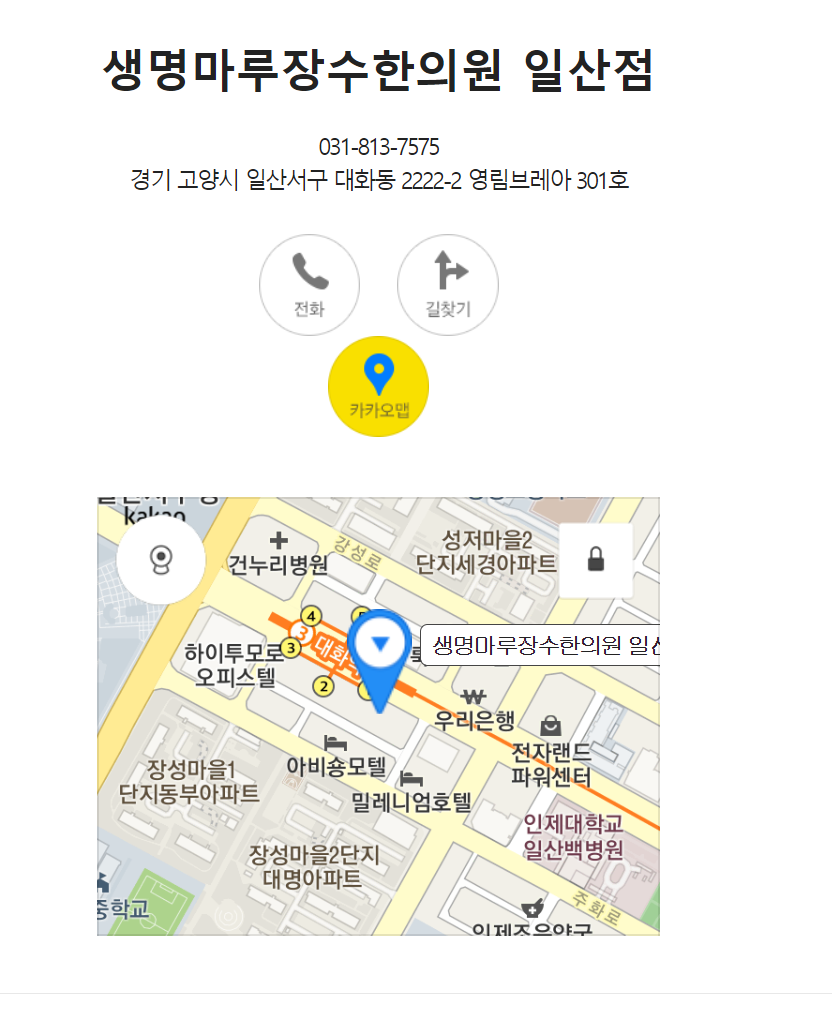
Task: Open location in 카카오맵
Action: pyautogui.click(x=379, y=386)
